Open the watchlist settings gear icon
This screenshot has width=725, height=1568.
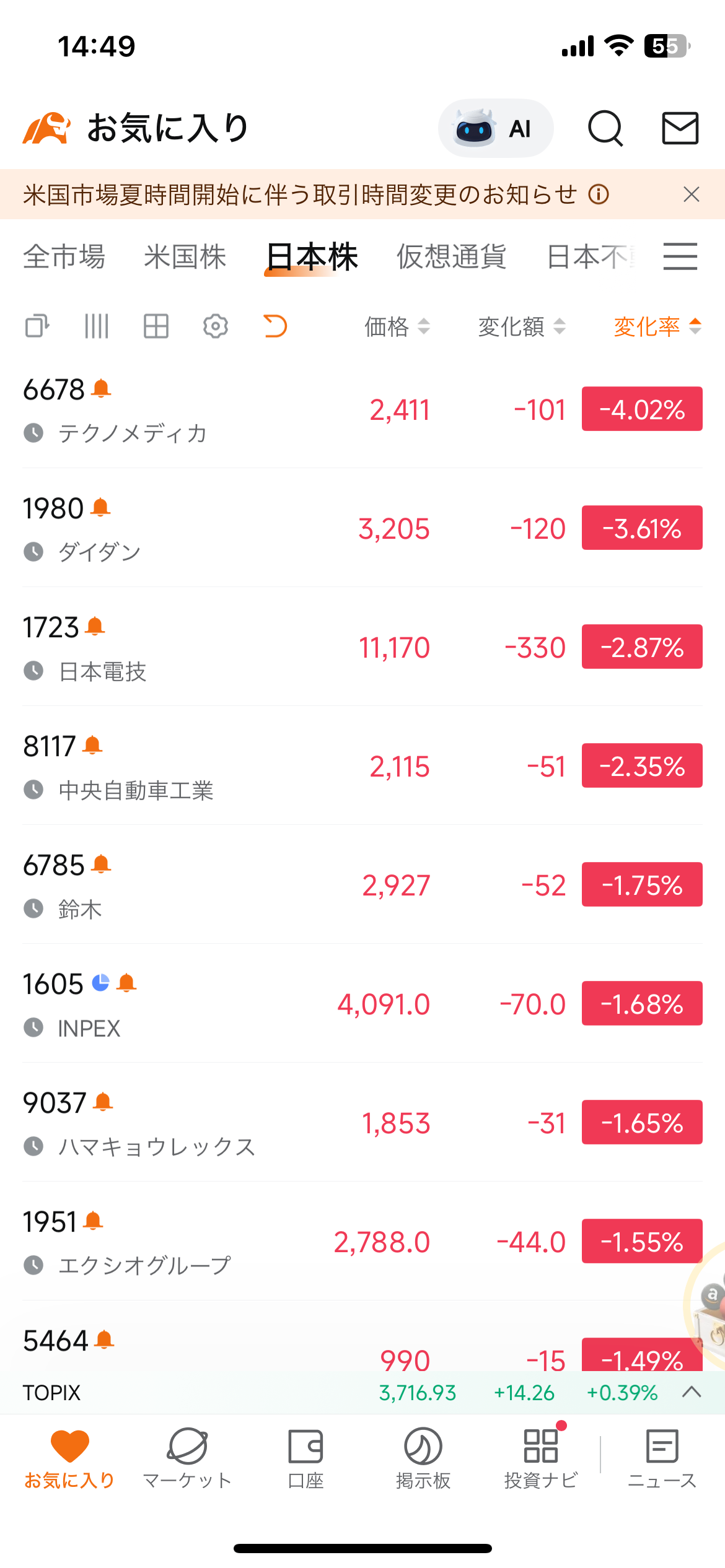(216, 326)
